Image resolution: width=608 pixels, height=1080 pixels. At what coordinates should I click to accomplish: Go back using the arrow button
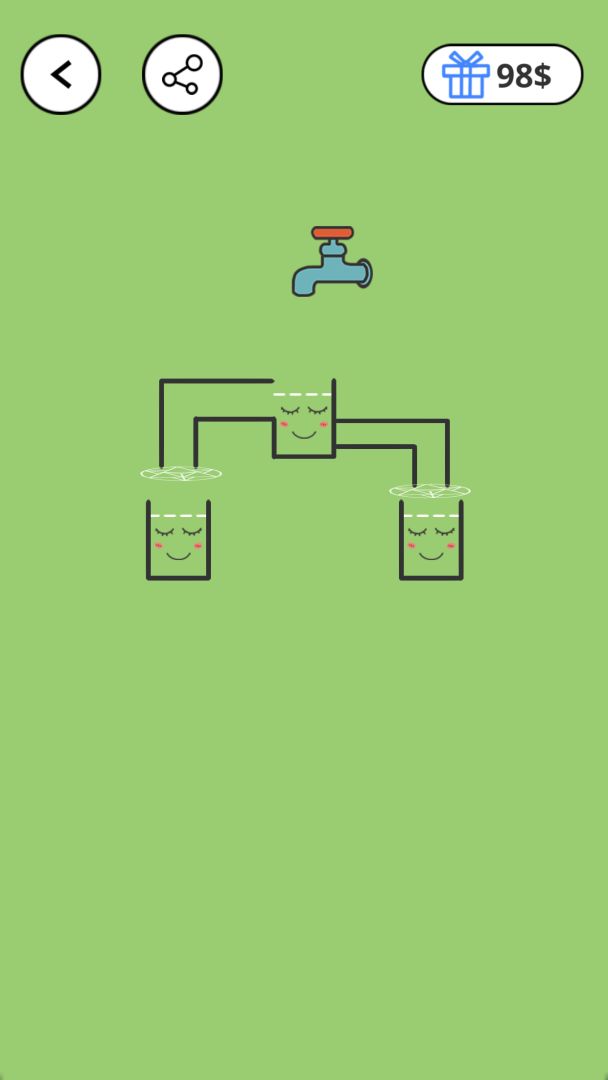coord(61,74)
